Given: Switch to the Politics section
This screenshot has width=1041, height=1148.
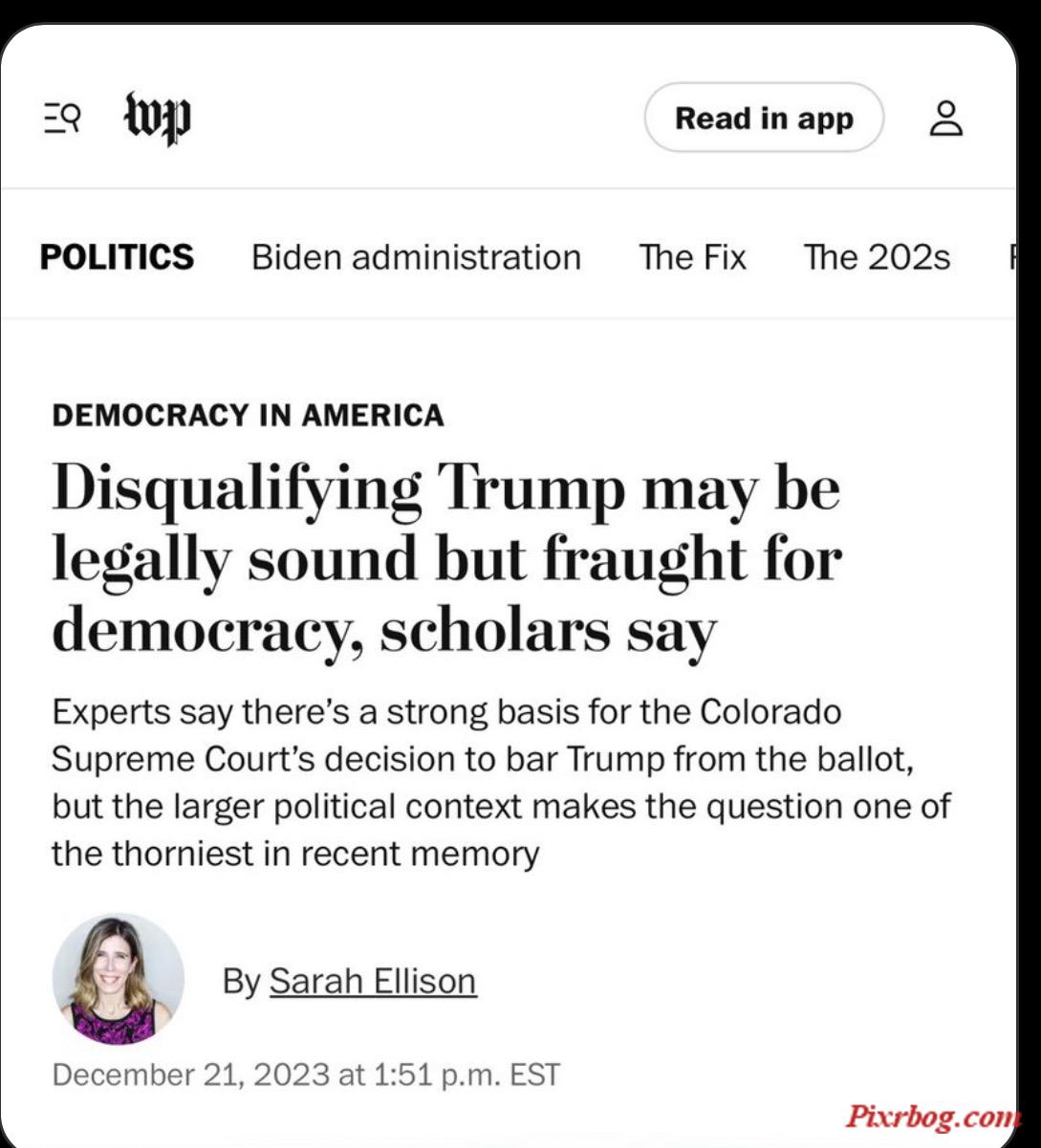Looking at the screenshot, I should pos(117,257).
